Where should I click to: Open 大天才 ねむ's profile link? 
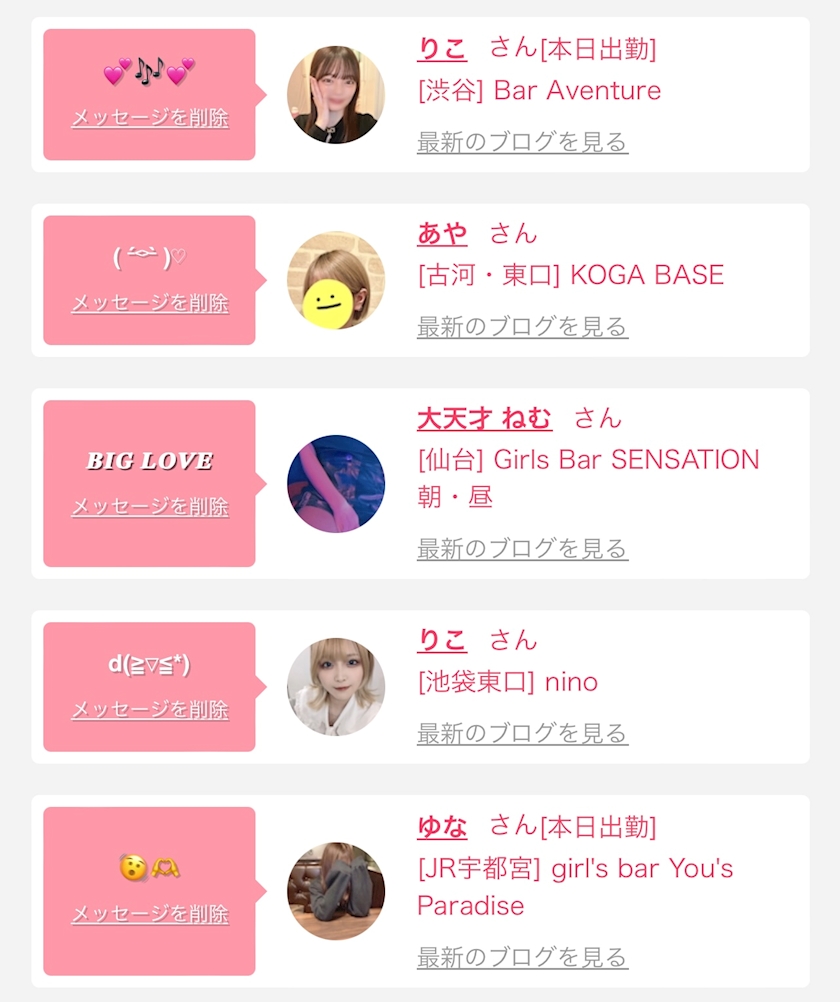[x=485, y=419]
